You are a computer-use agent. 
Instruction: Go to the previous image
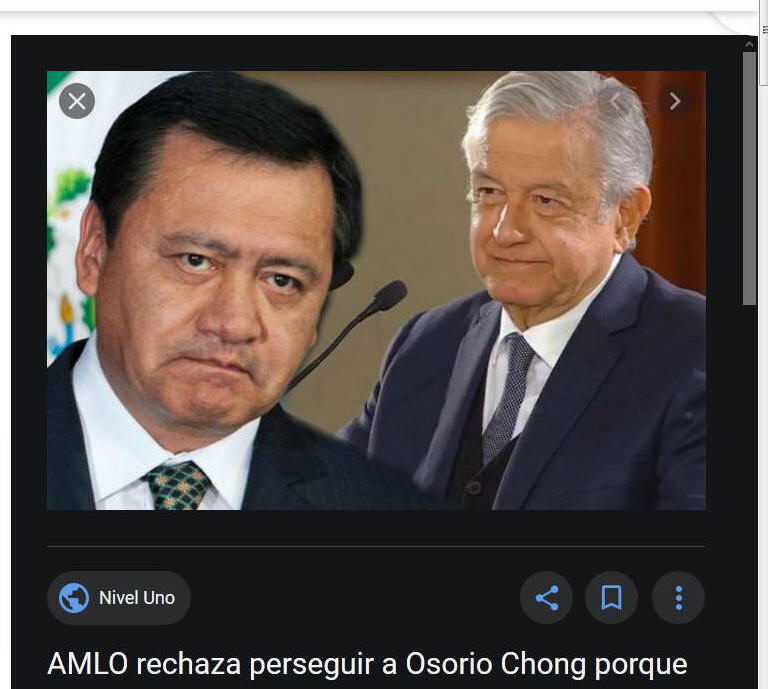[617, 101]
